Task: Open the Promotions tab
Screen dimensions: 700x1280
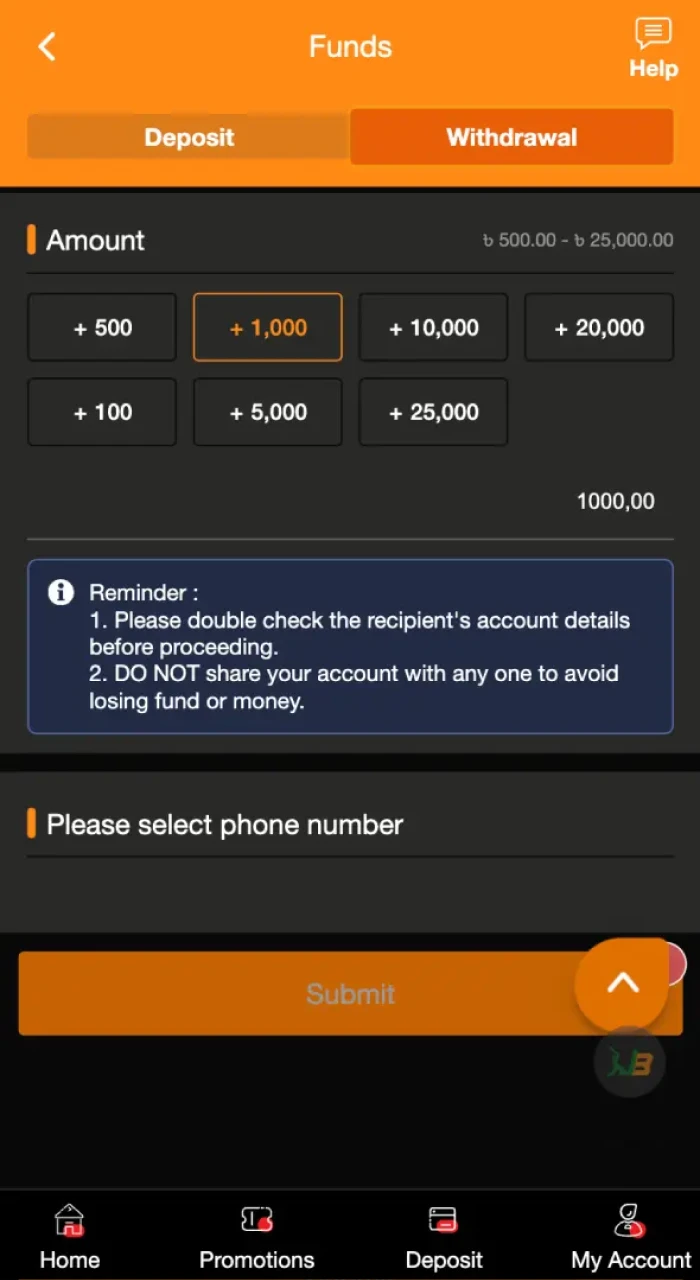Action: [257, 1237]
